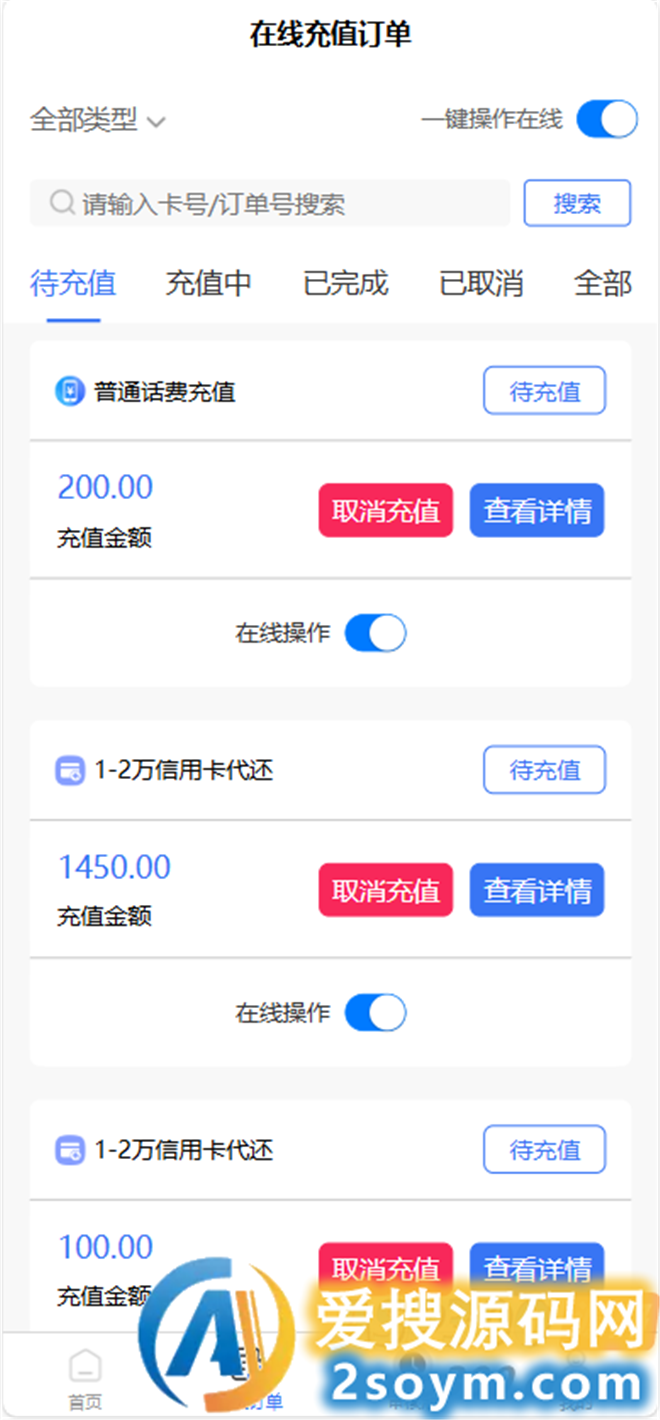Image resolution: width=660 pixels, height=1420 pixels.
Task: Toggle 在线操作 for the 1450.00 order
Action: 375,1013
